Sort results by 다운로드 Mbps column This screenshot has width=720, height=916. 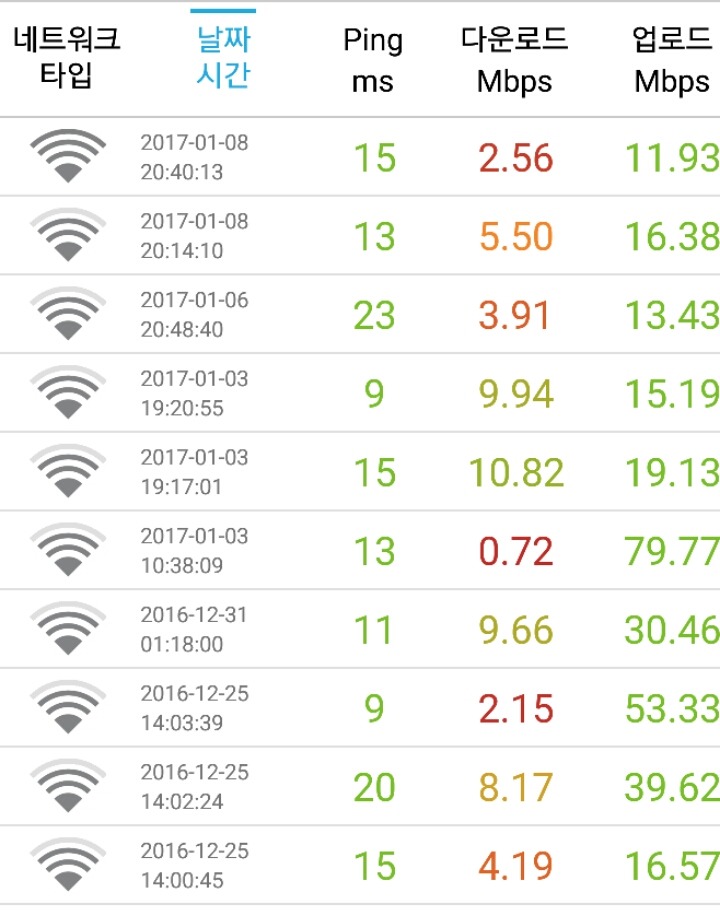tap(515, 59)
